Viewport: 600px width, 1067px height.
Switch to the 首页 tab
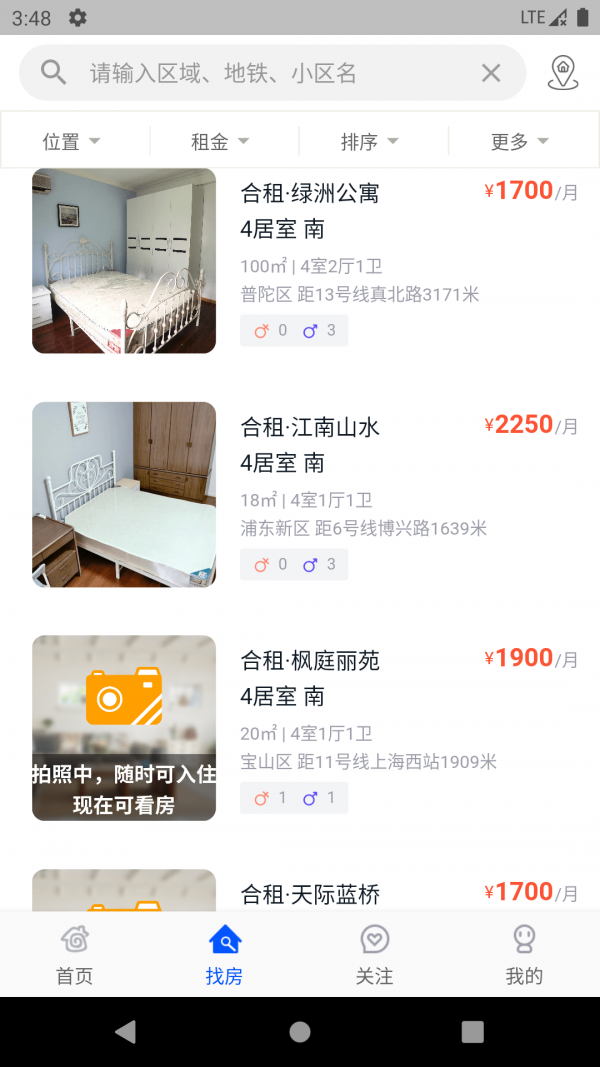pyautogui.click(x=75, y=955)
